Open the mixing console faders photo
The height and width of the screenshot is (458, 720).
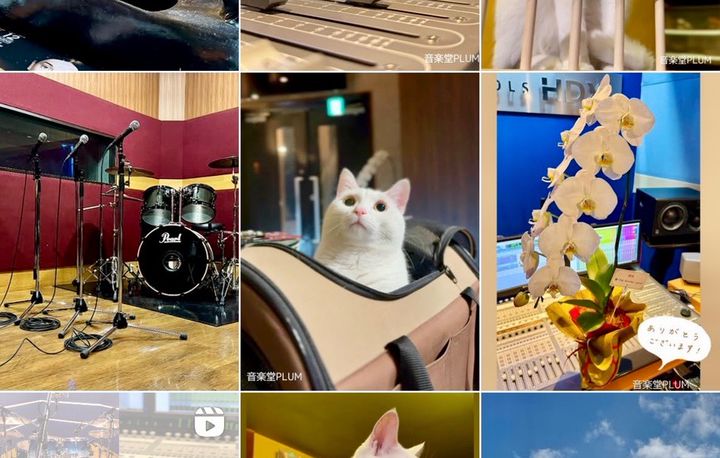pyautogui.click(x=359, y=34)
